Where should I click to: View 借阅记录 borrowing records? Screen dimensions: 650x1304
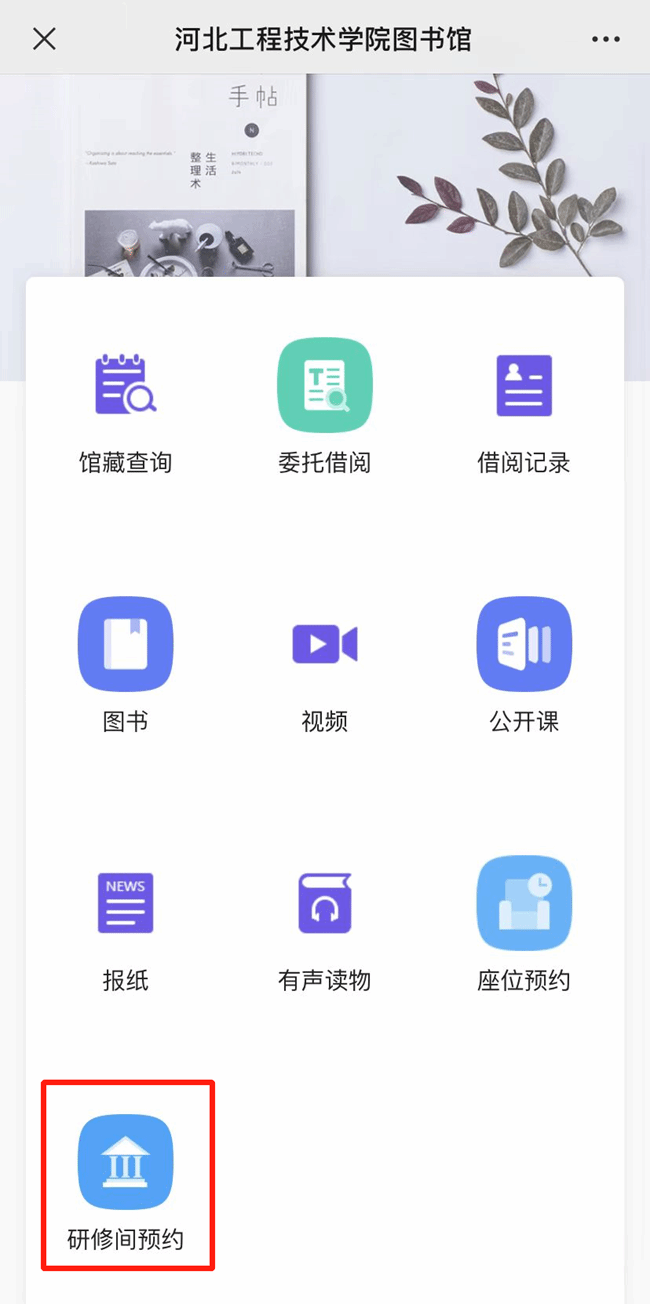coord(524,385)
